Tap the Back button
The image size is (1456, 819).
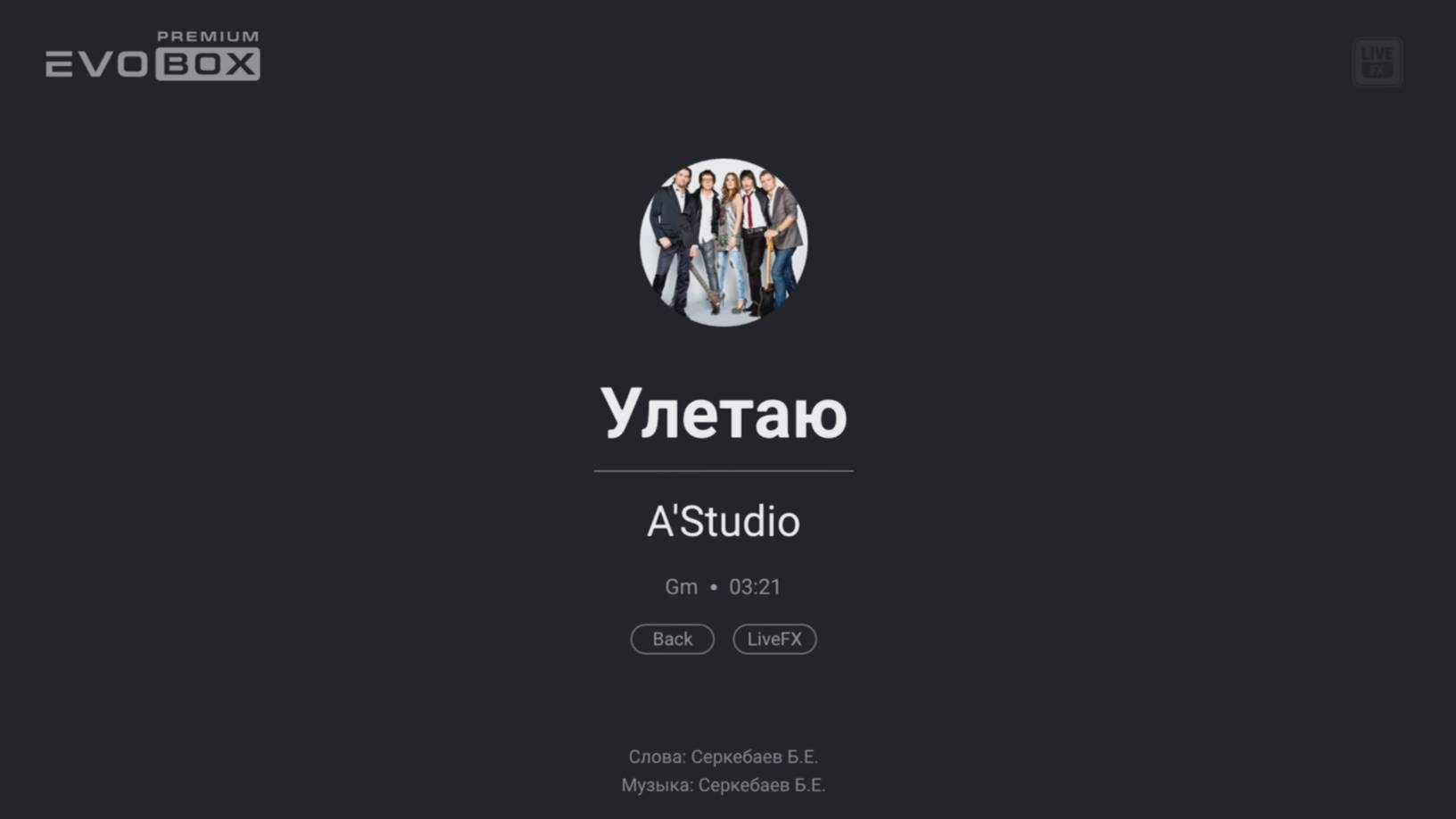(672, 639)
